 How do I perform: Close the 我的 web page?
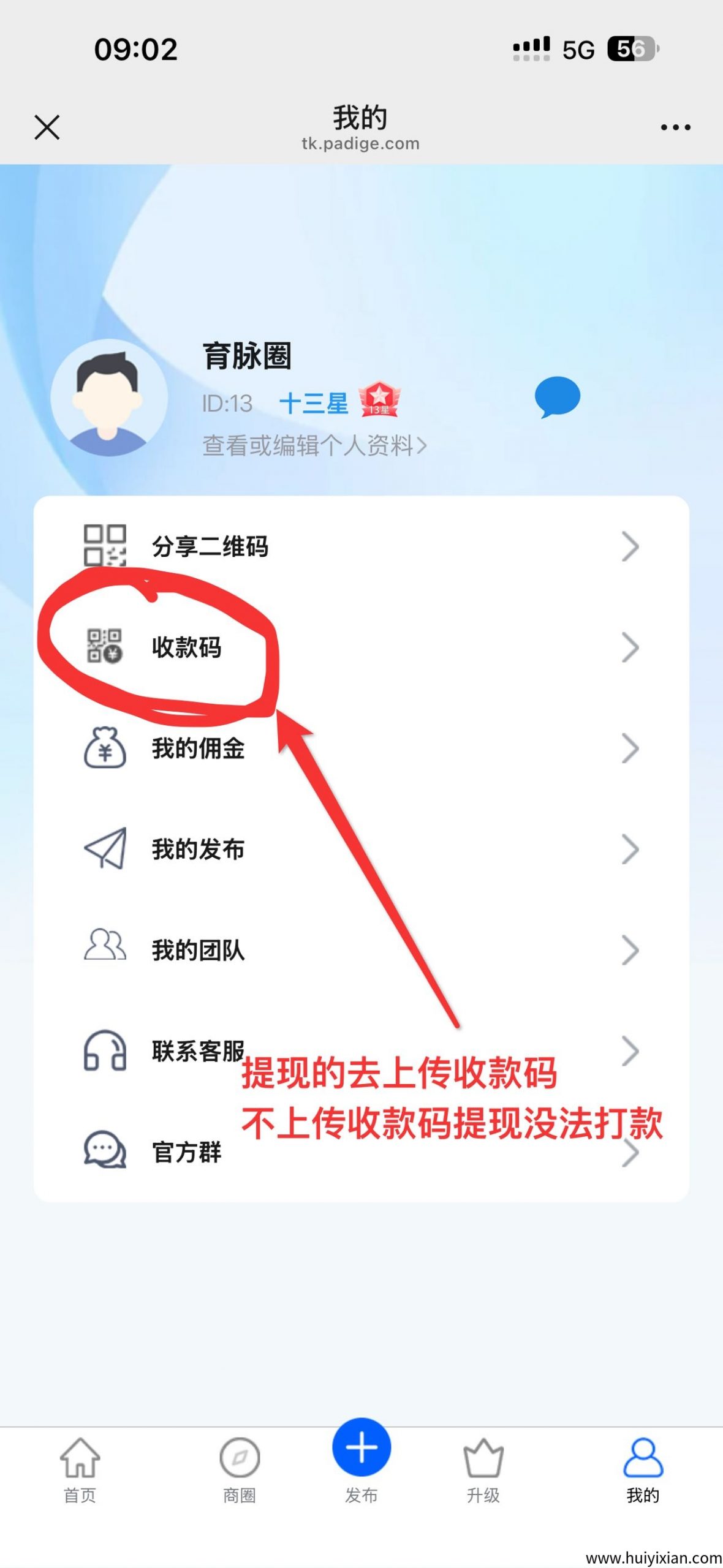coord(47,127)
